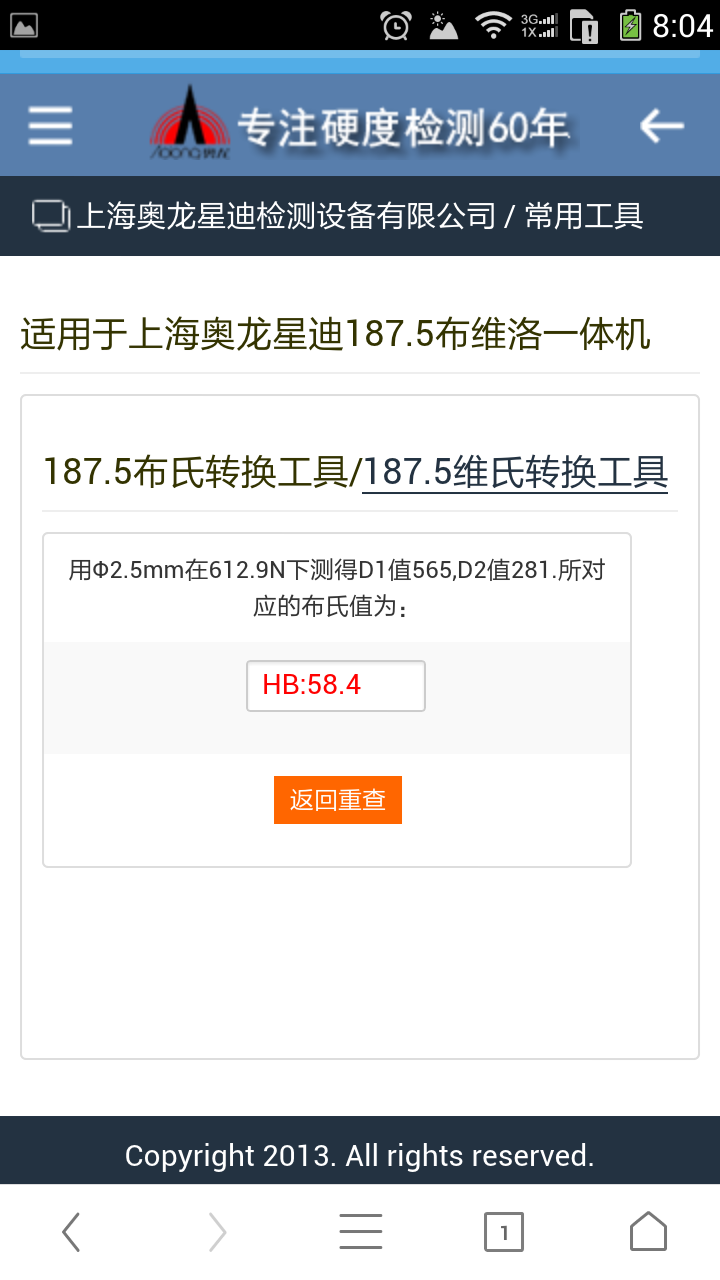This screenshot has width=720, height=1280.
Task: Open the 187.5维氏转换工具 link
Action: click(x=515, y=472)
